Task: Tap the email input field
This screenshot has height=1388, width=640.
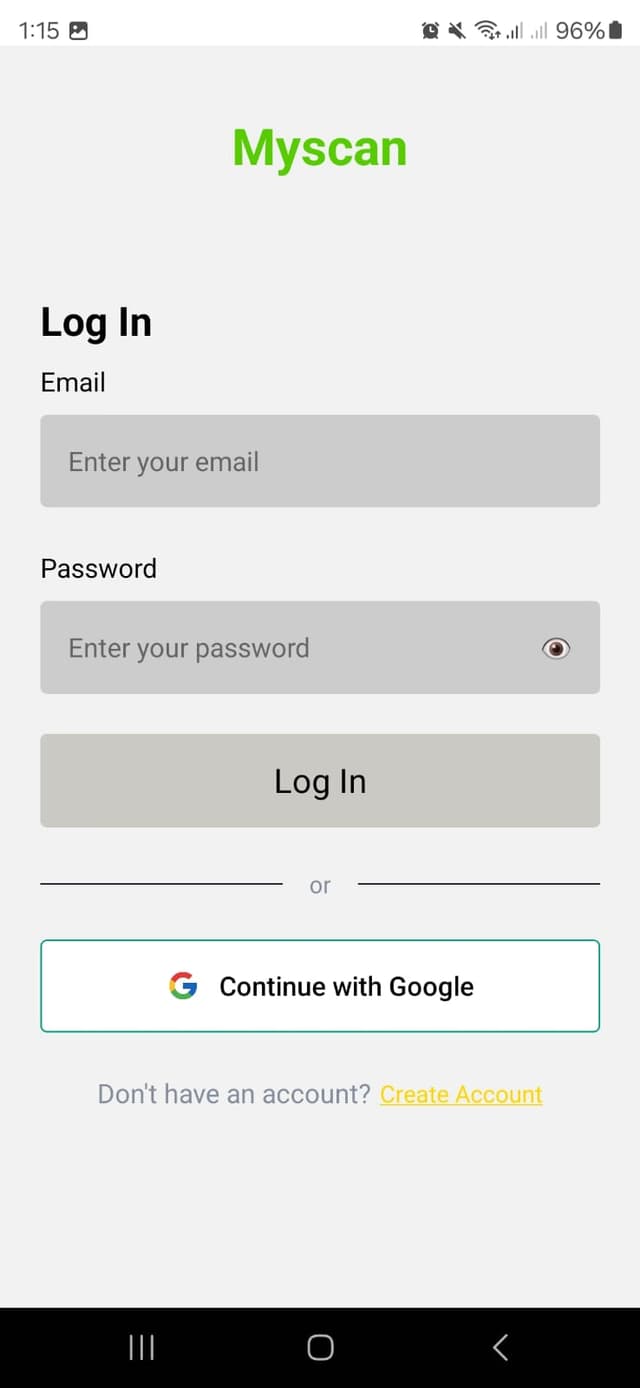Action: tap(320, 461)
